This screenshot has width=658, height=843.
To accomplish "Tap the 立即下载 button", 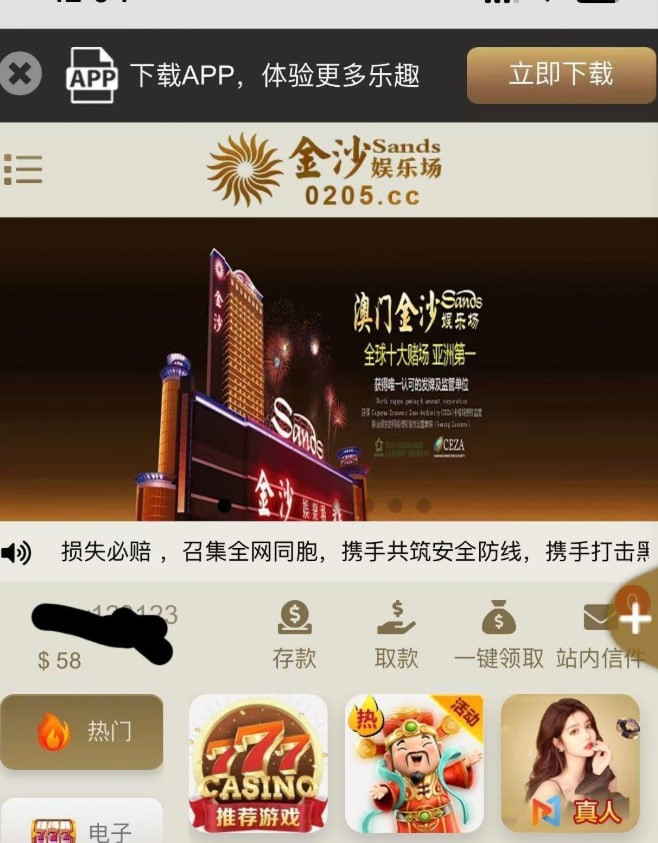I will [560, 75].
